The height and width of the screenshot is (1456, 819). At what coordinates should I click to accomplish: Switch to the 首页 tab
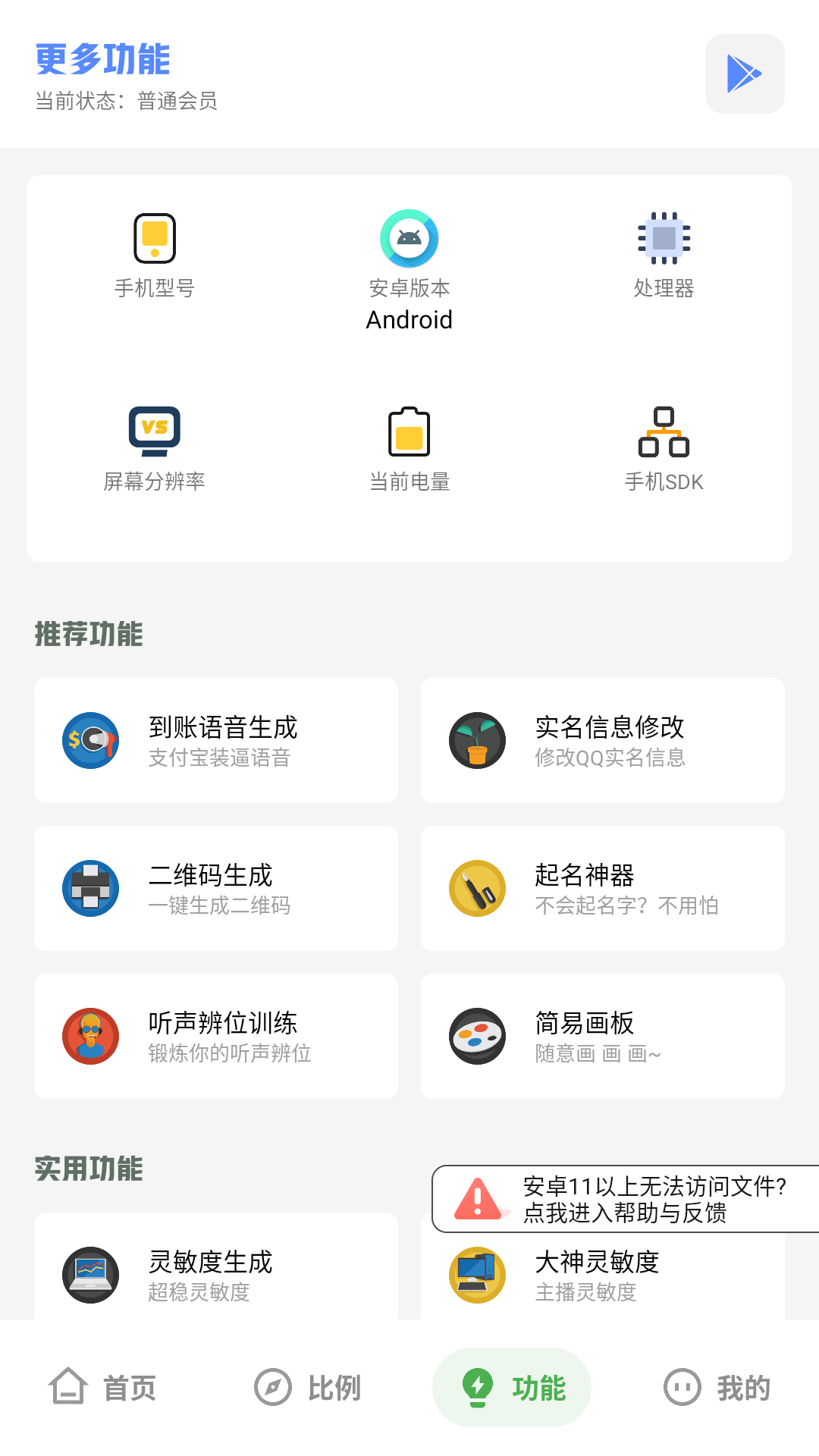tap(102, 1388)
